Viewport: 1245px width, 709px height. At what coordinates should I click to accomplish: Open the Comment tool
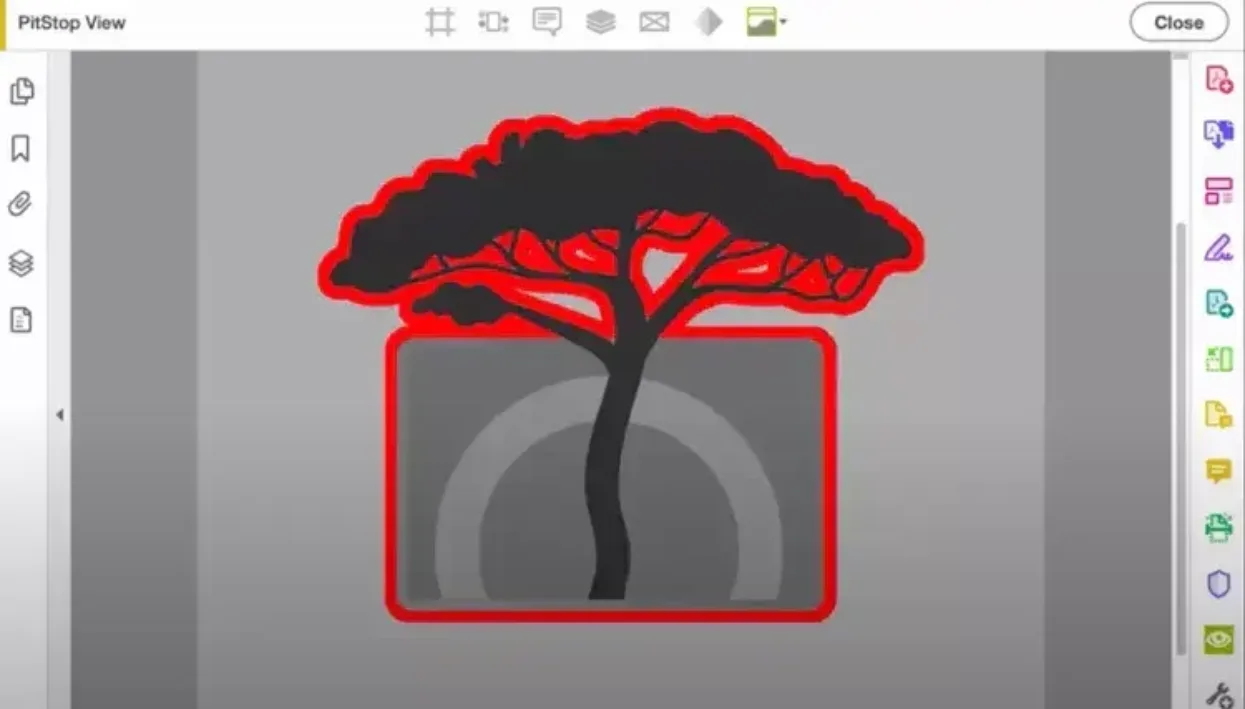click(x=1218, y=471)
